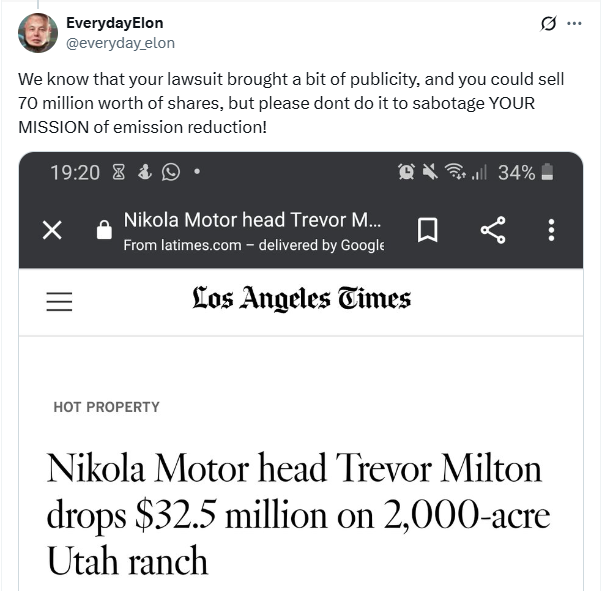The image size is (611, 591).
Task: Open the EverydayElon display name
Action: pyautogui.click(x=114, y=22)
